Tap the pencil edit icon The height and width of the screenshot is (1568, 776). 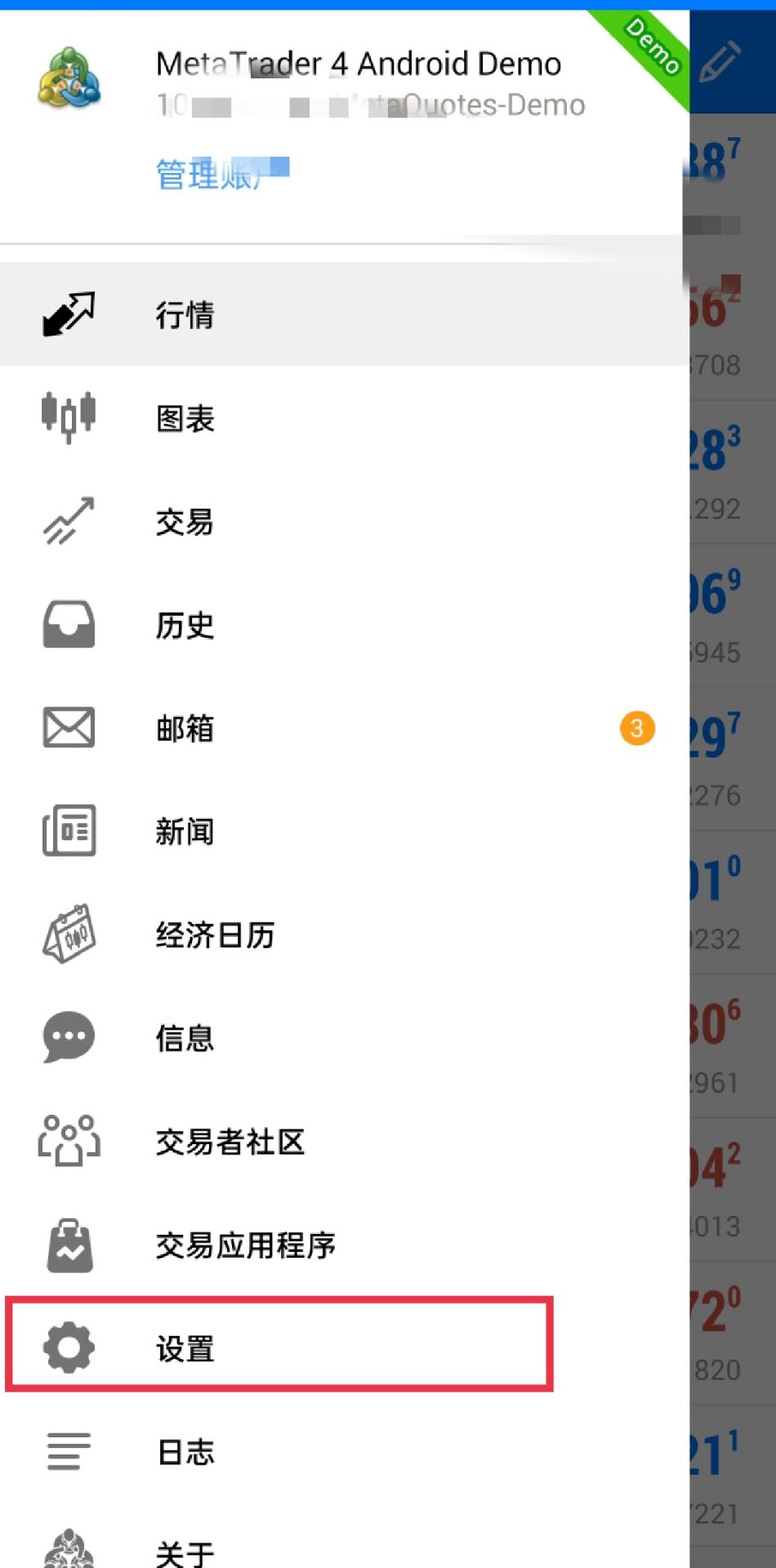click(720, 61)
